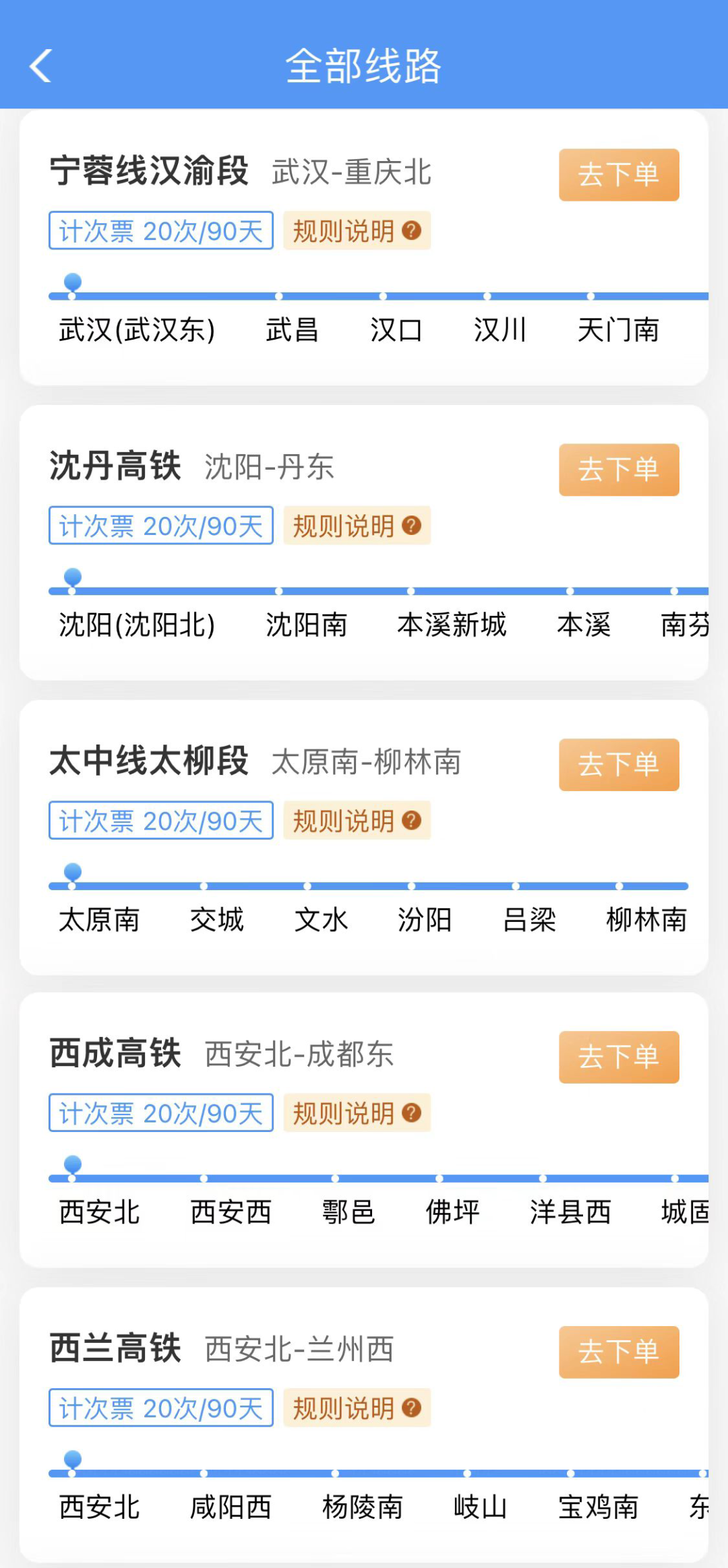The width and height of the screenshot is (728, 1568).
Task: Check 规则说明 for 西成高铁
Action: [x=357, y=1113]
